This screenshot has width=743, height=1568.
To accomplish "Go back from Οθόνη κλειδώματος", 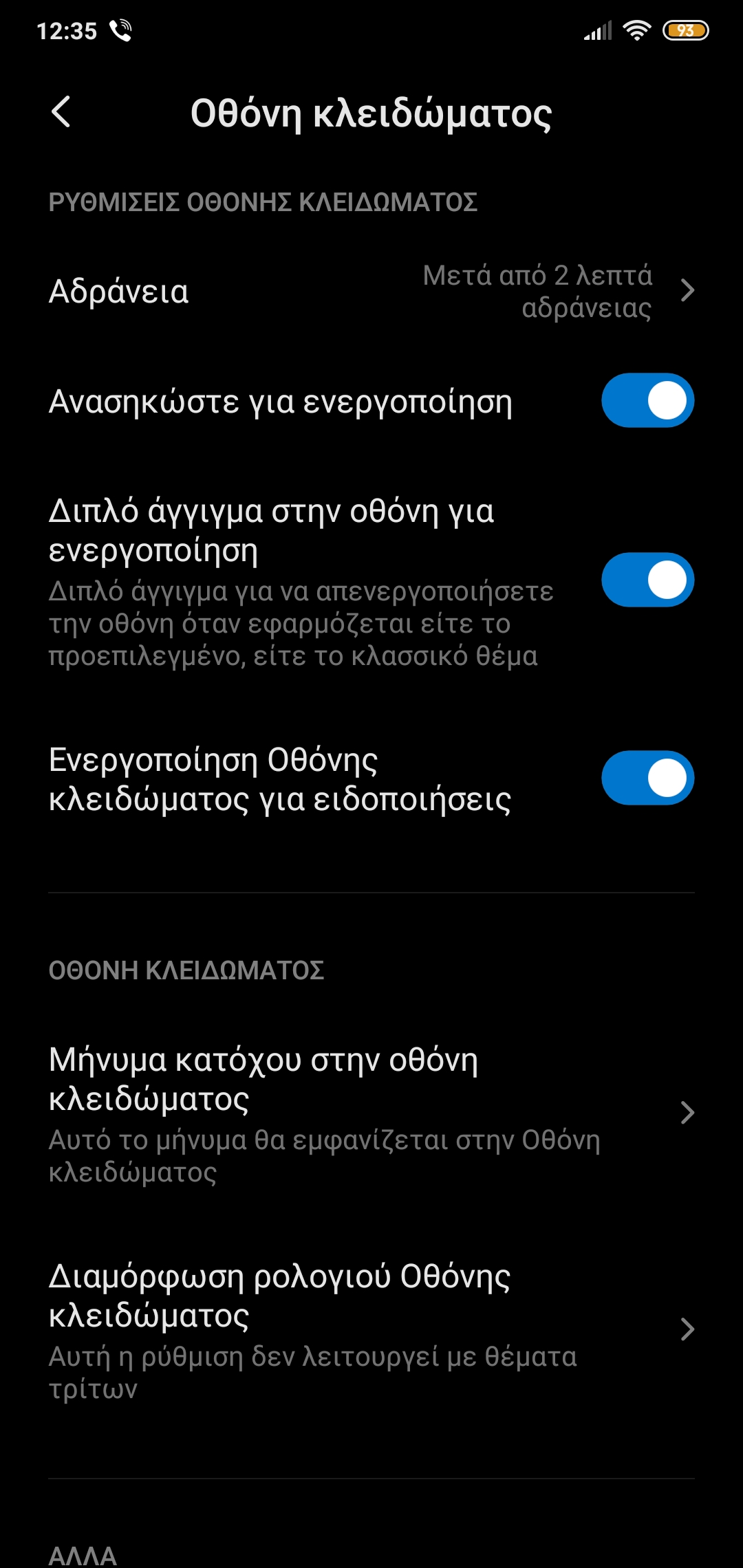I will (x=61, y=112).
